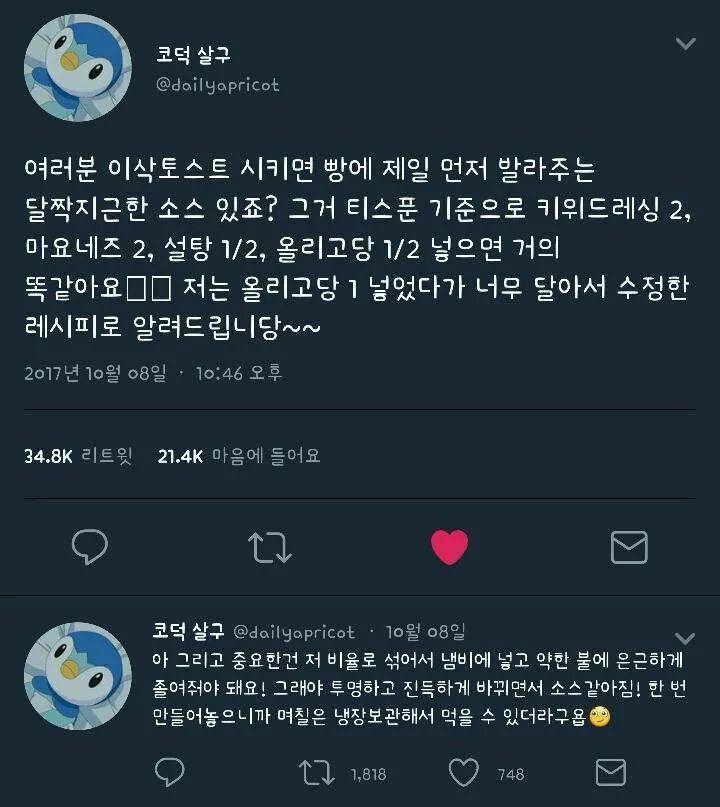This screenshot has width=720, height=807.
Task: Open the @dailyapricot profile from the main tweet
Action: tap(217, 86)
